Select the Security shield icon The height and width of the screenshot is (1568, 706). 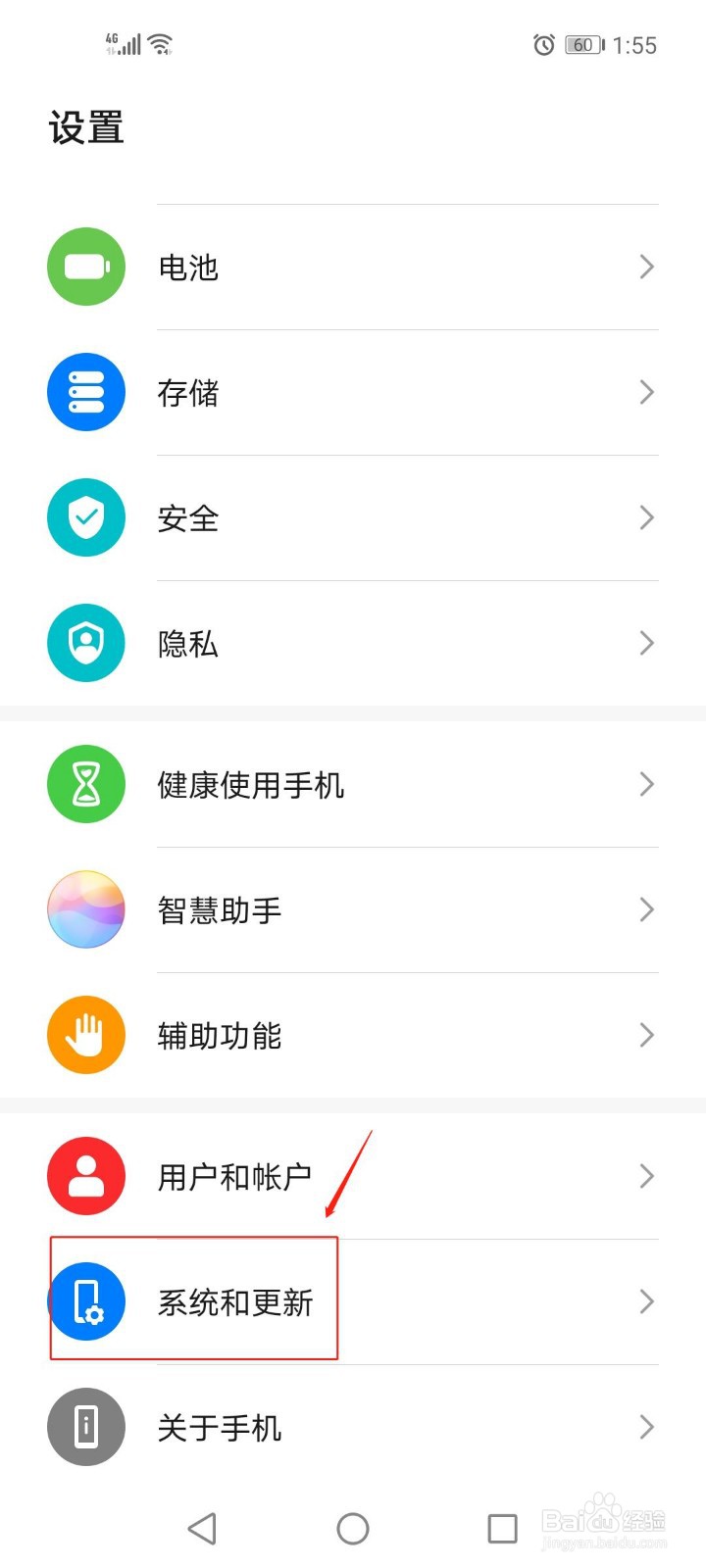[x=85, y=517]
